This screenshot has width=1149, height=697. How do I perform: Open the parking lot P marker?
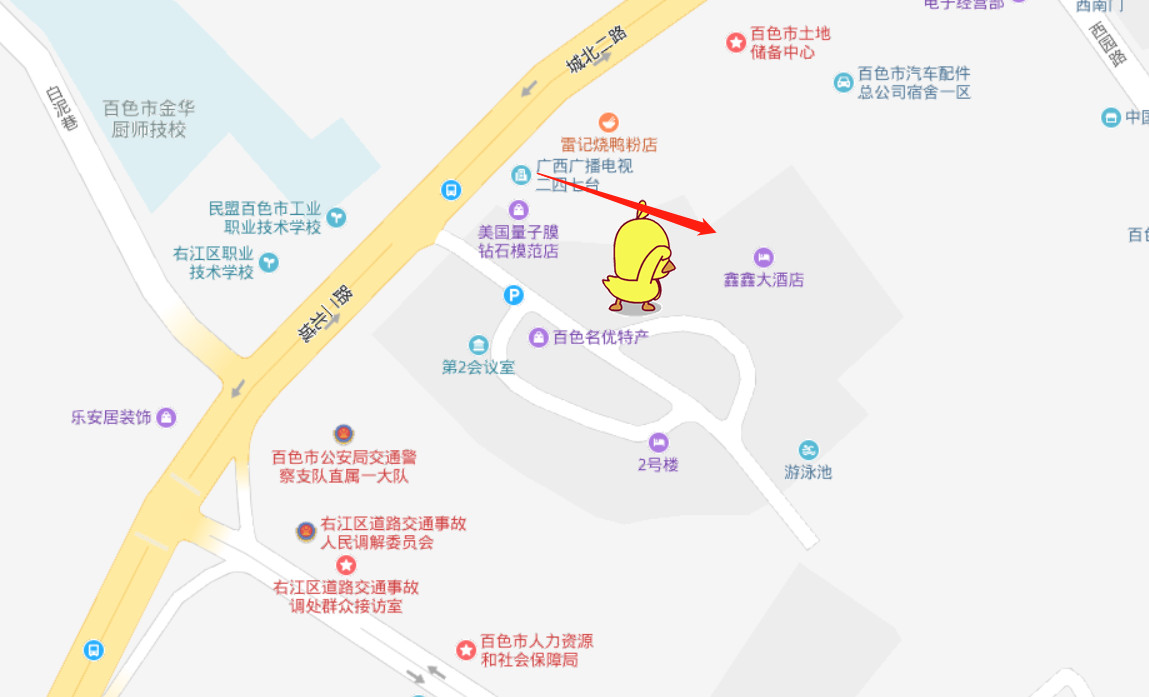[513, 295]
